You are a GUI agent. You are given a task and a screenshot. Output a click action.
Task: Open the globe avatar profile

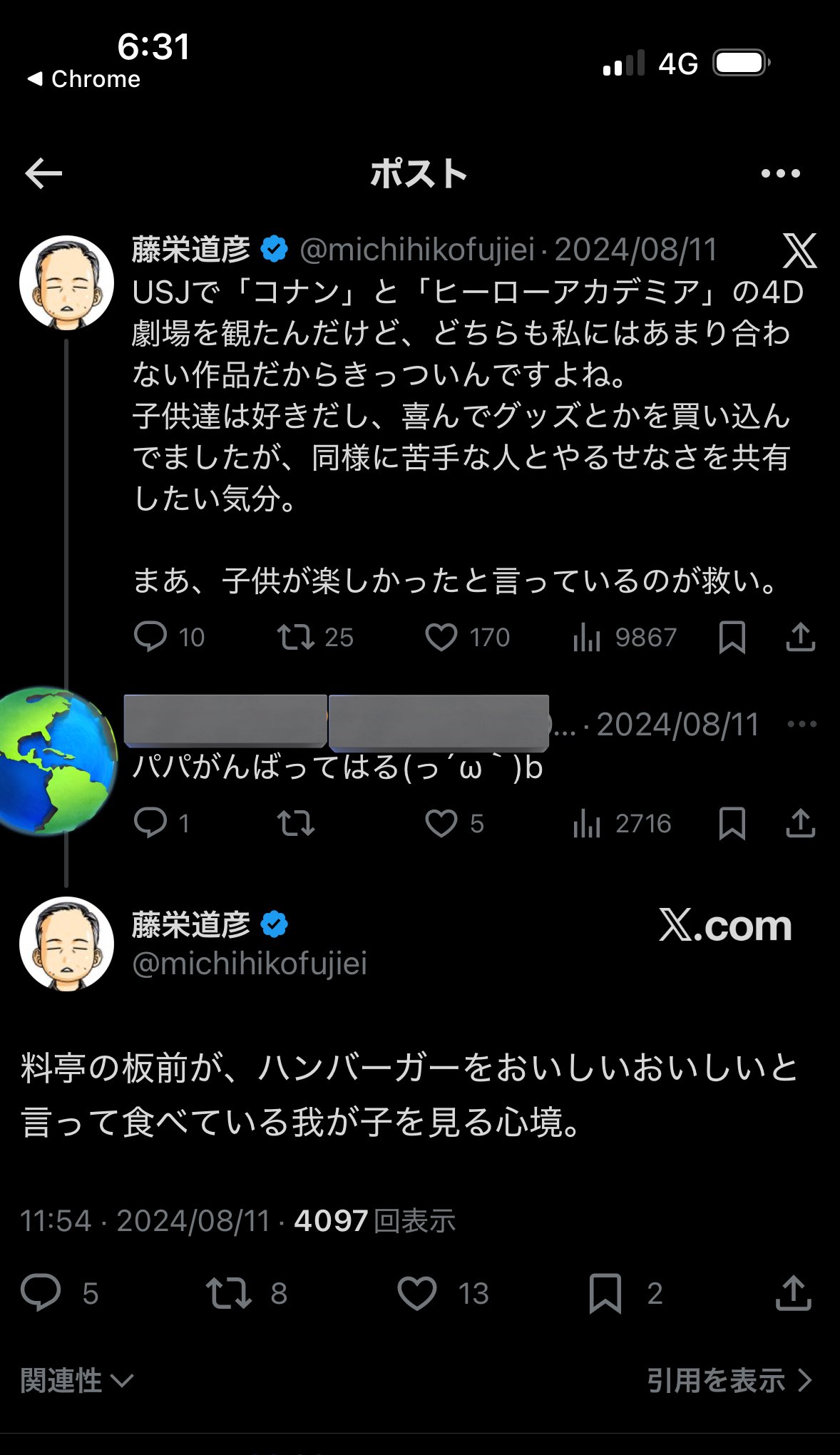57,761
